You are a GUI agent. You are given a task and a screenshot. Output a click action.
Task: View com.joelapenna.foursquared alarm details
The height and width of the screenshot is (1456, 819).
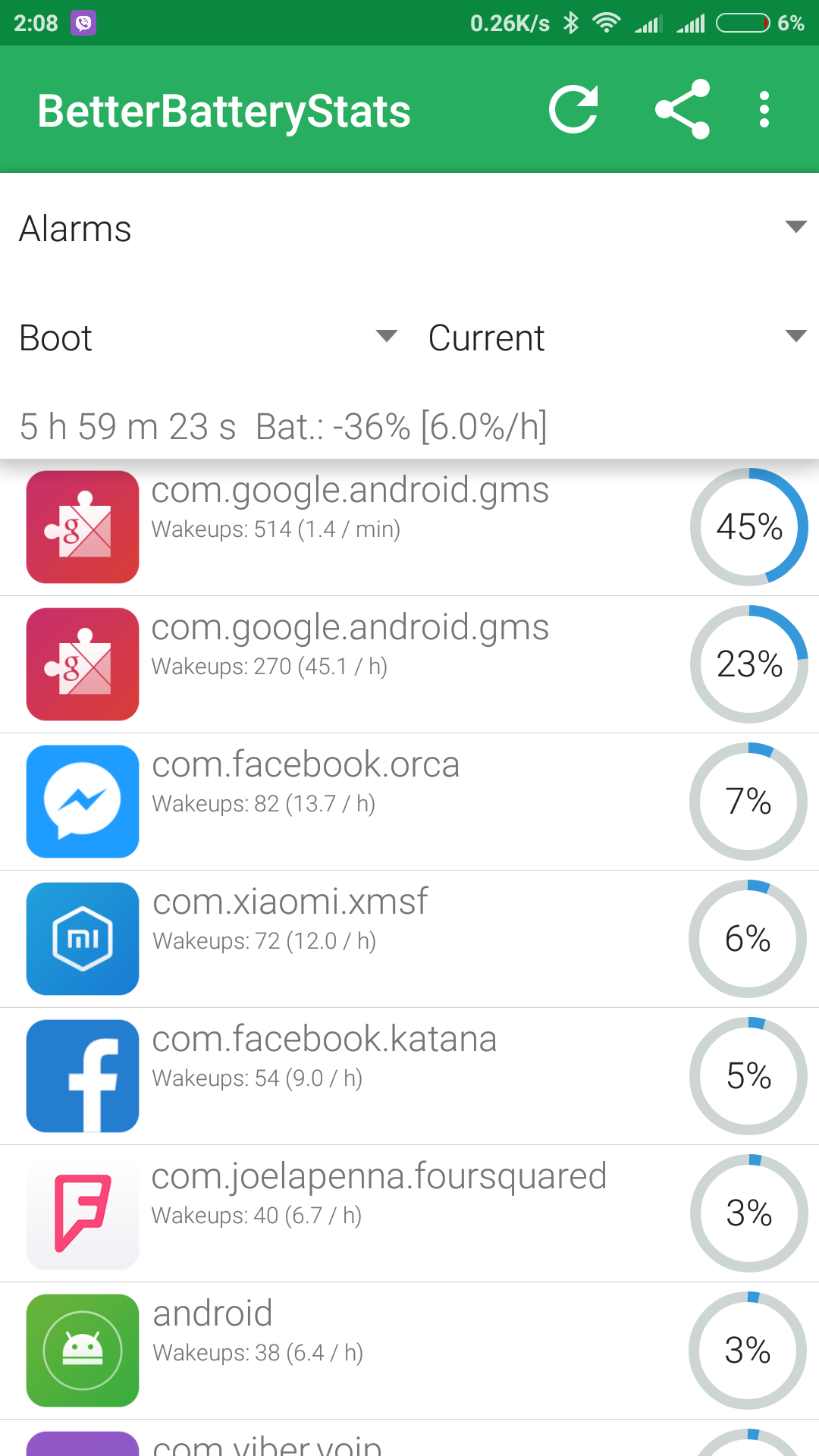(x=409, y=1213)
